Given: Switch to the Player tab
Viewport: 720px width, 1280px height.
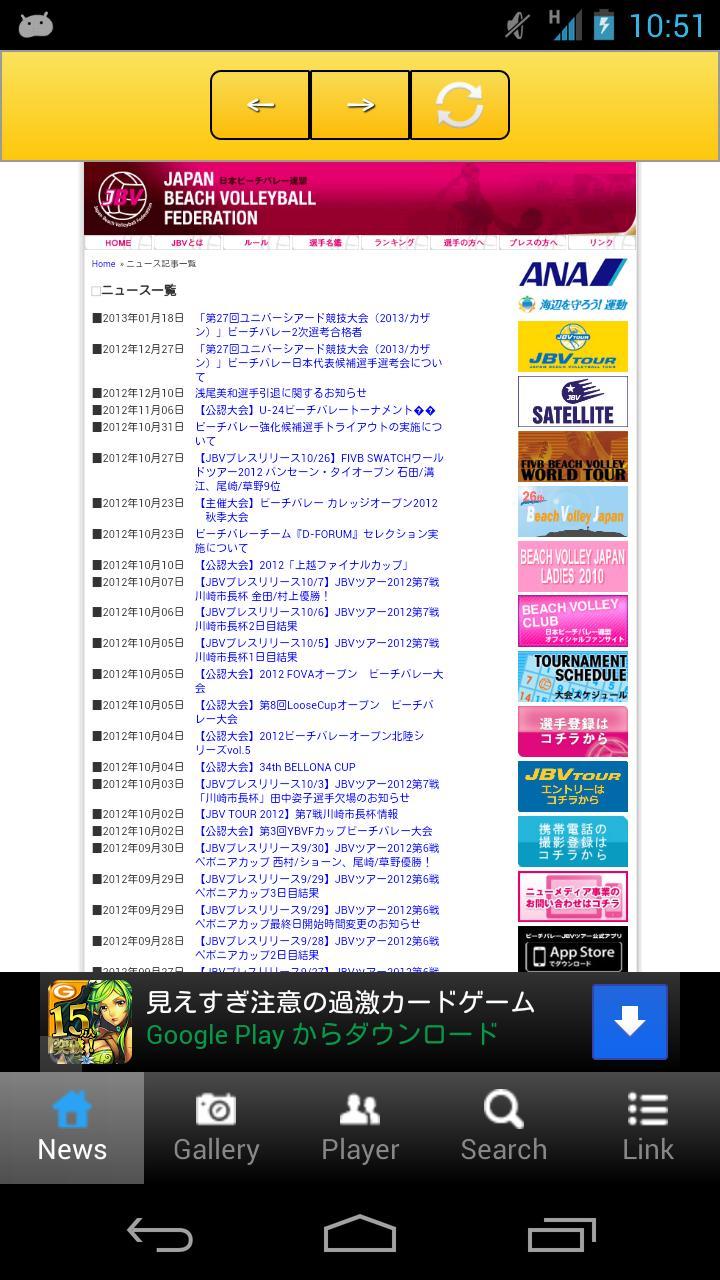Looking at the screenshot, I should click(x=360, y=1128).
